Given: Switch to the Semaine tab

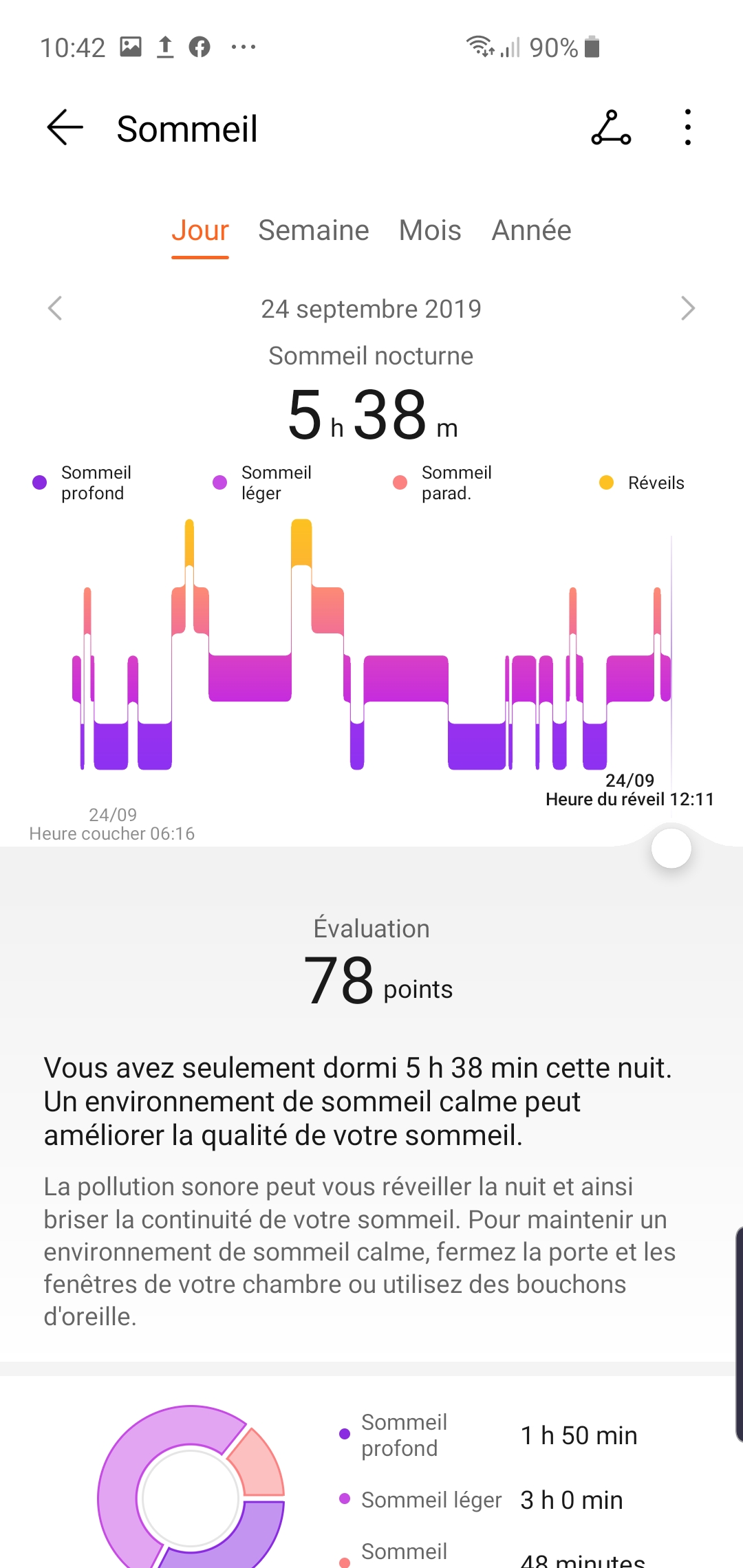Looking at the screenshot, I should [314, 230].
